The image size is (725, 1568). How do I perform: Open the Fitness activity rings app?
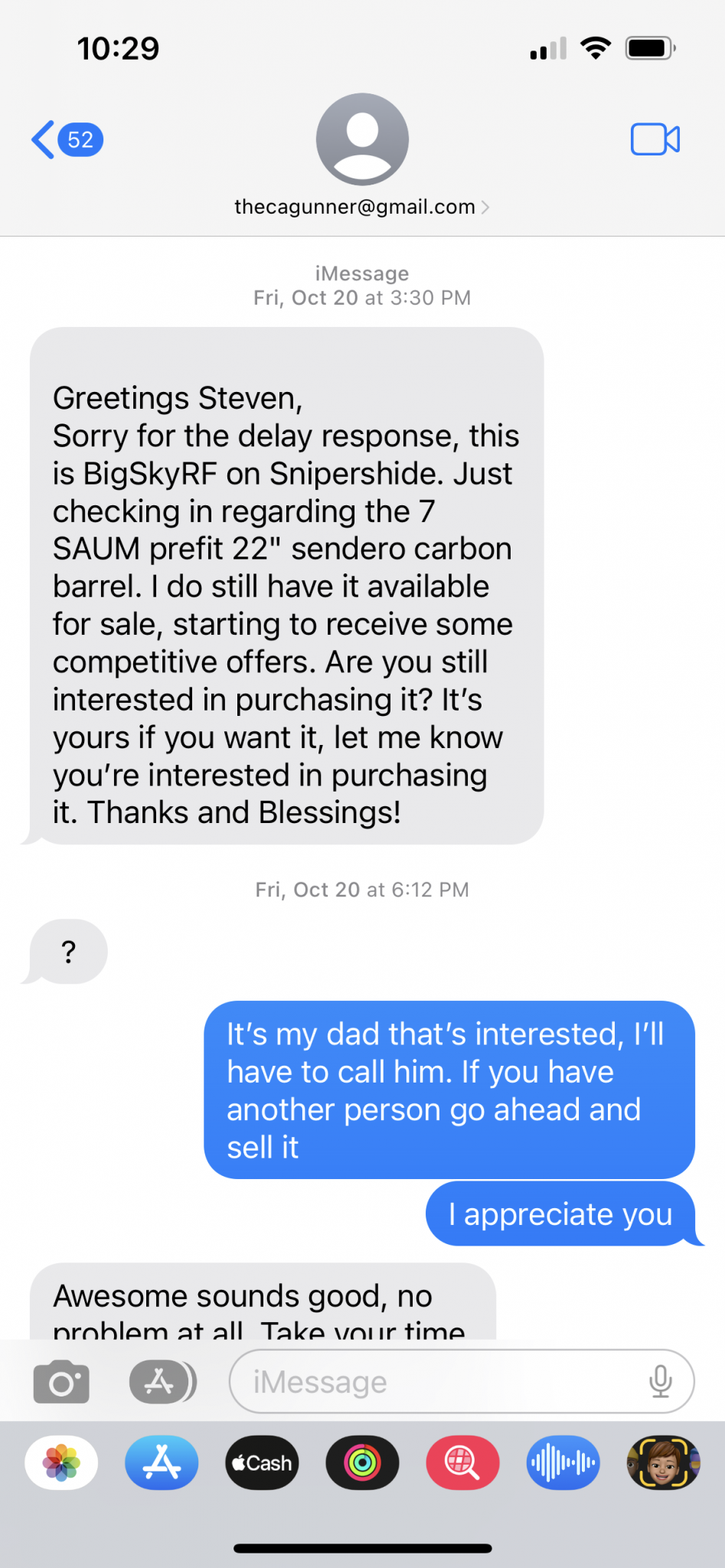pyautogui.click(x=362, y=1462)
